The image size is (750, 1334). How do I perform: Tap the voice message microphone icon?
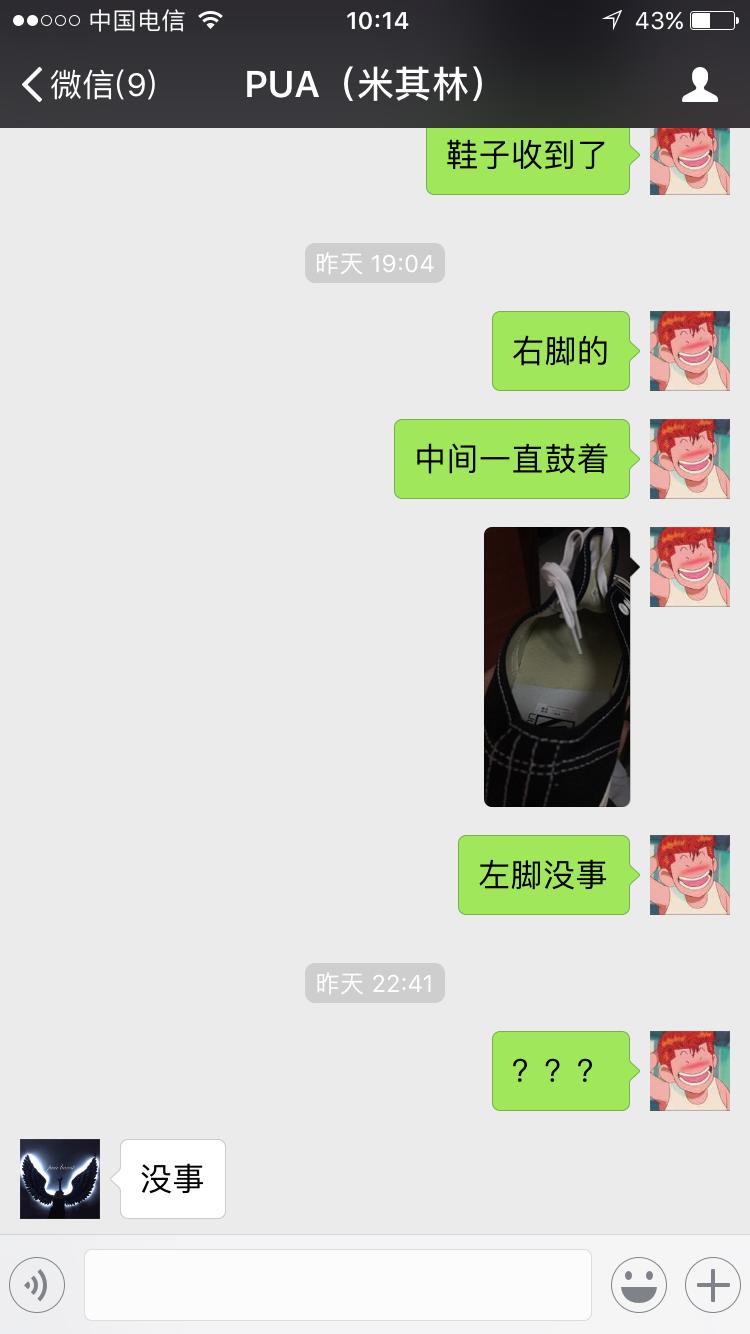37,1284
